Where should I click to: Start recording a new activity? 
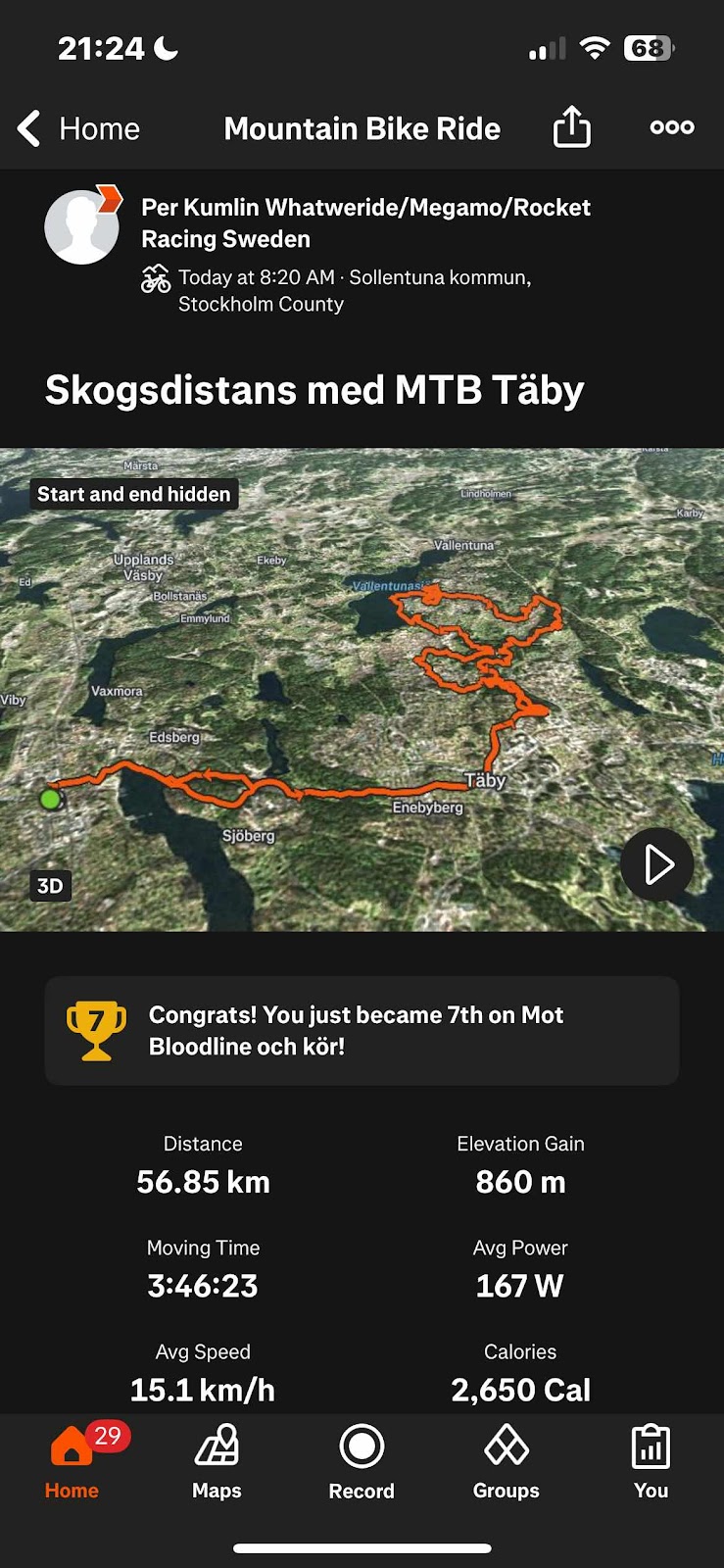(362, 1462)
